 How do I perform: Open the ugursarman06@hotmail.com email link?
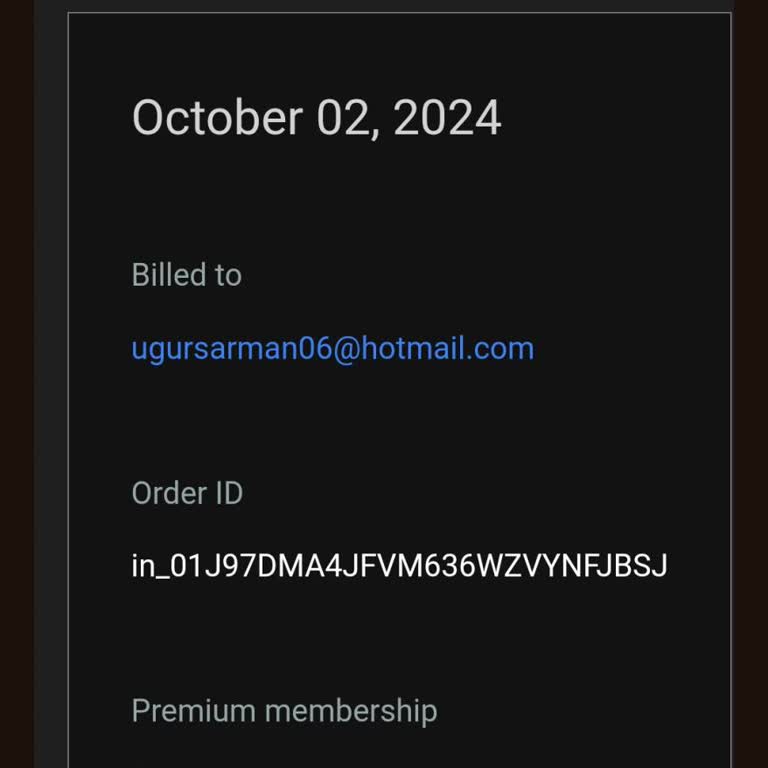click(x=332, y=349)
